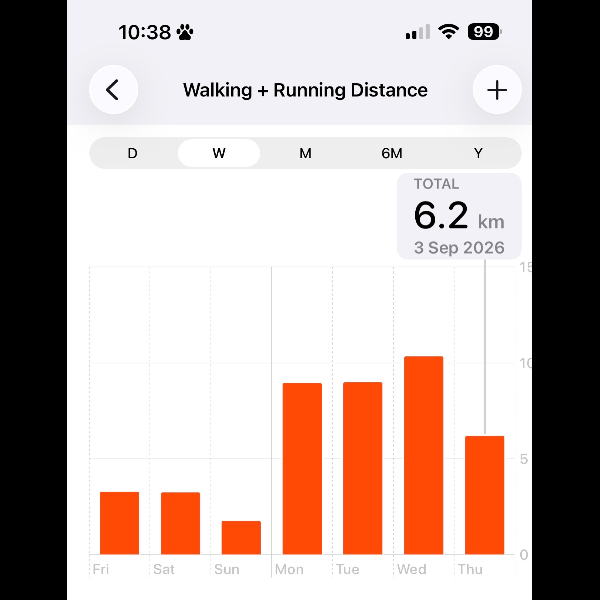Tap the Thu distance bar
This screenshot has height=600, width=600.
pos(484,495)
